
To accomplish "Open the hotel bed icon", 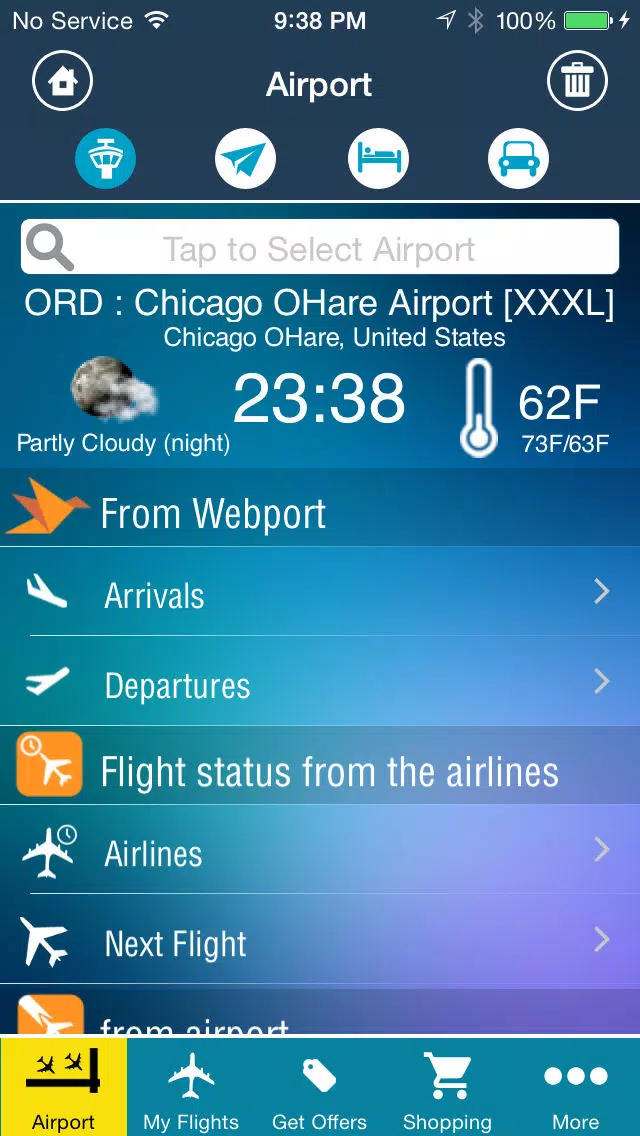I will click(x=378, y=158).
